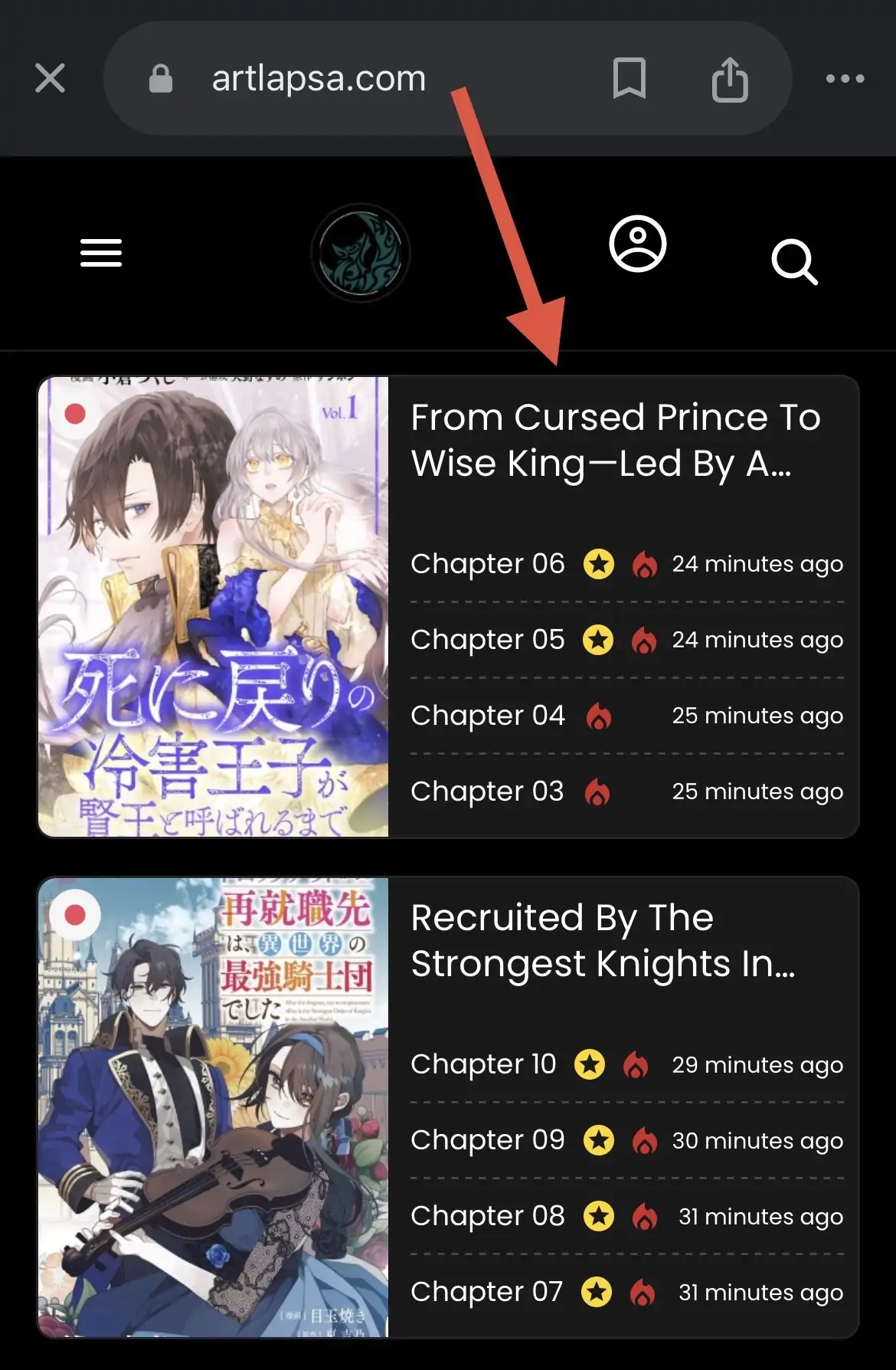This screenshot has width=896, height=1370.
Task: Share this page
Action: [729, 79]
